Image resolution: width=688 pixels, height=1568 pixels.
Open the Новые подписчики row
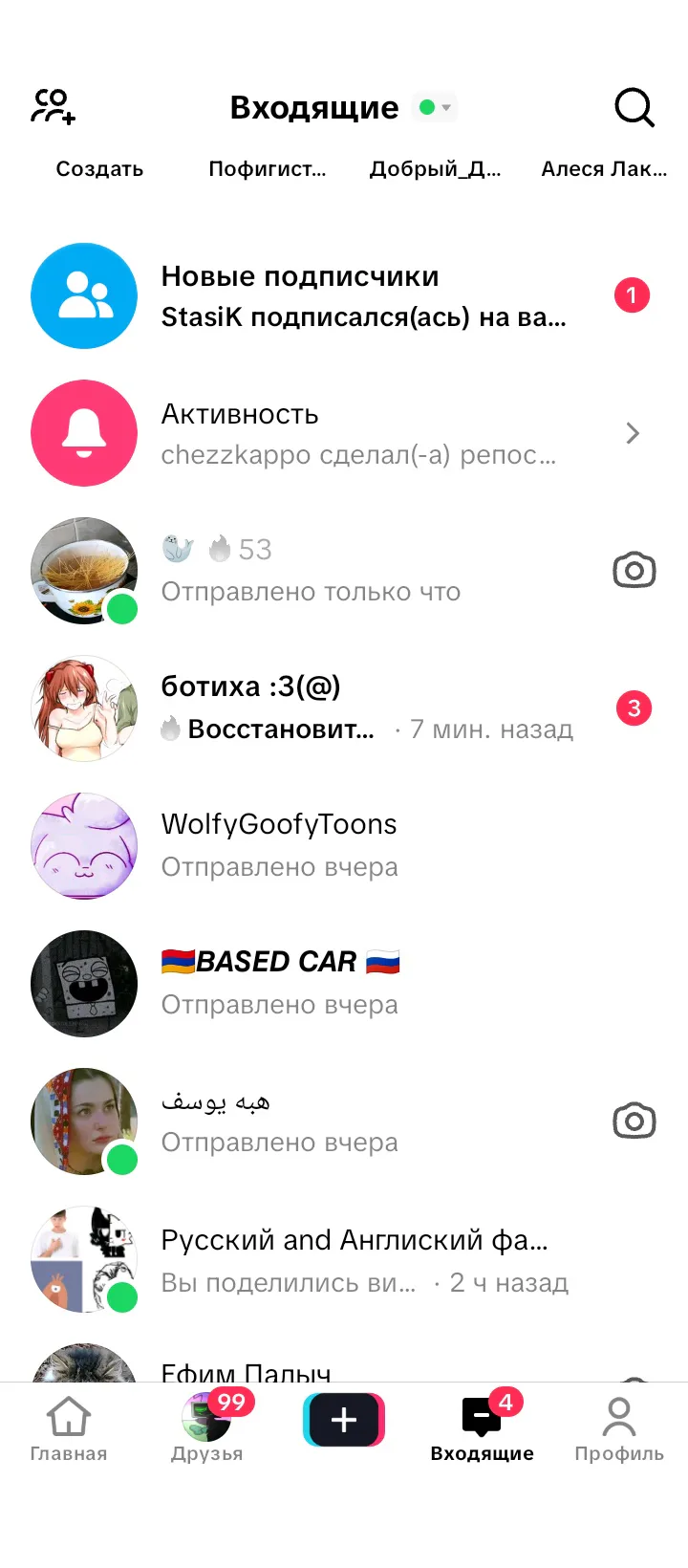[344, 296]
